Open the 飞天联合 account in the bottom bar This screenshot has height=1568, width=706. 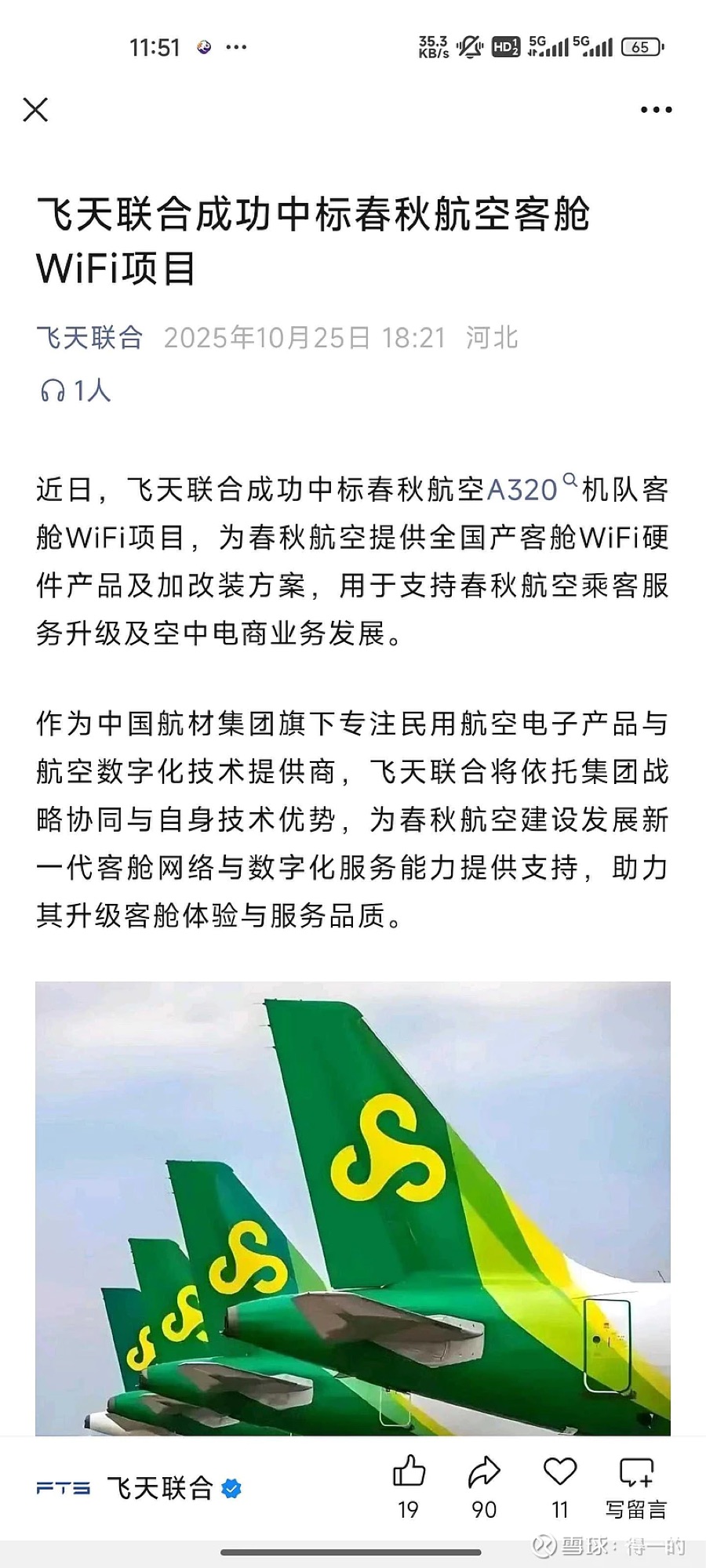pos(159,1487)
